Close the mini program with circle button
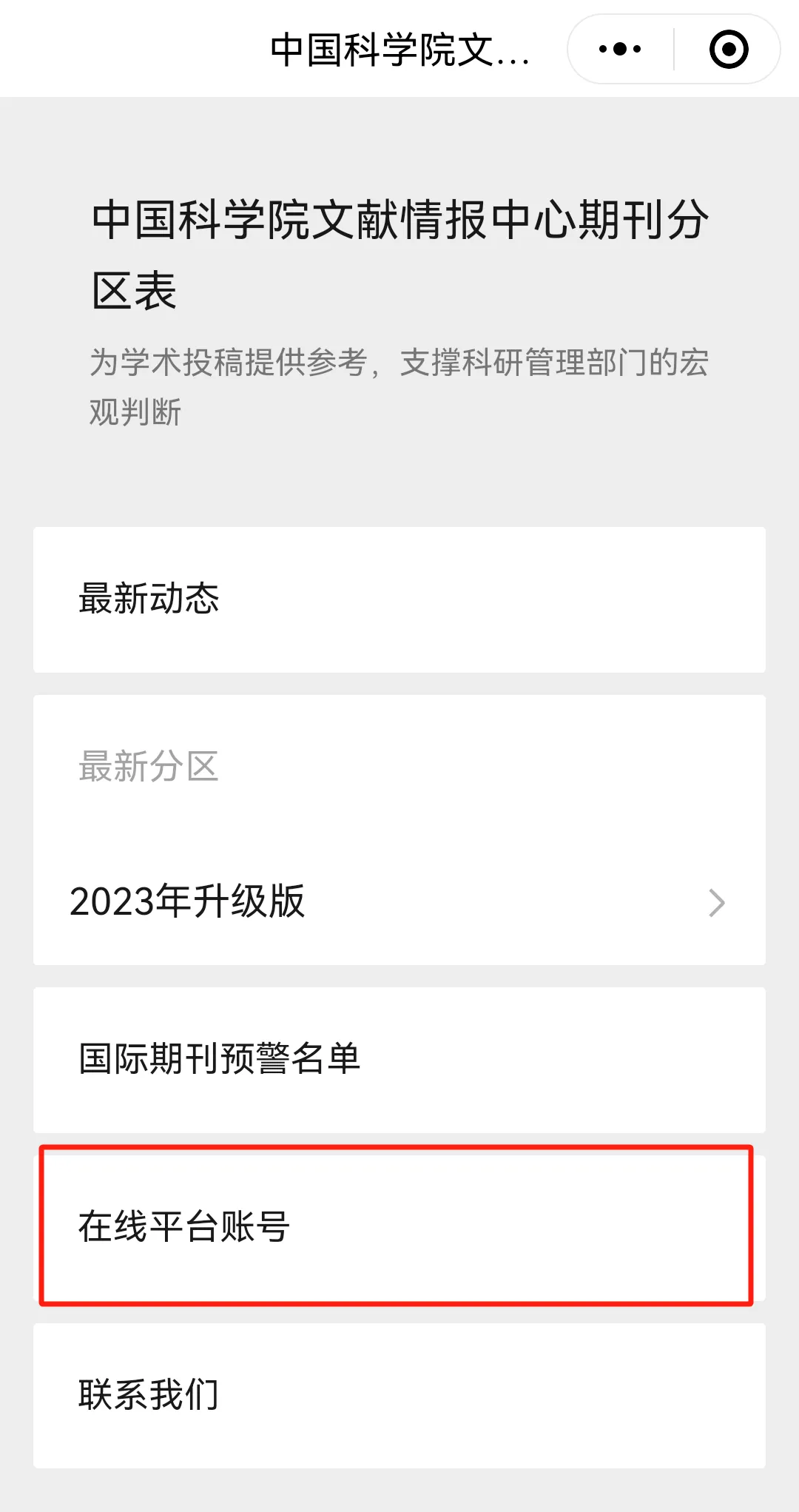 click(729, 50)
